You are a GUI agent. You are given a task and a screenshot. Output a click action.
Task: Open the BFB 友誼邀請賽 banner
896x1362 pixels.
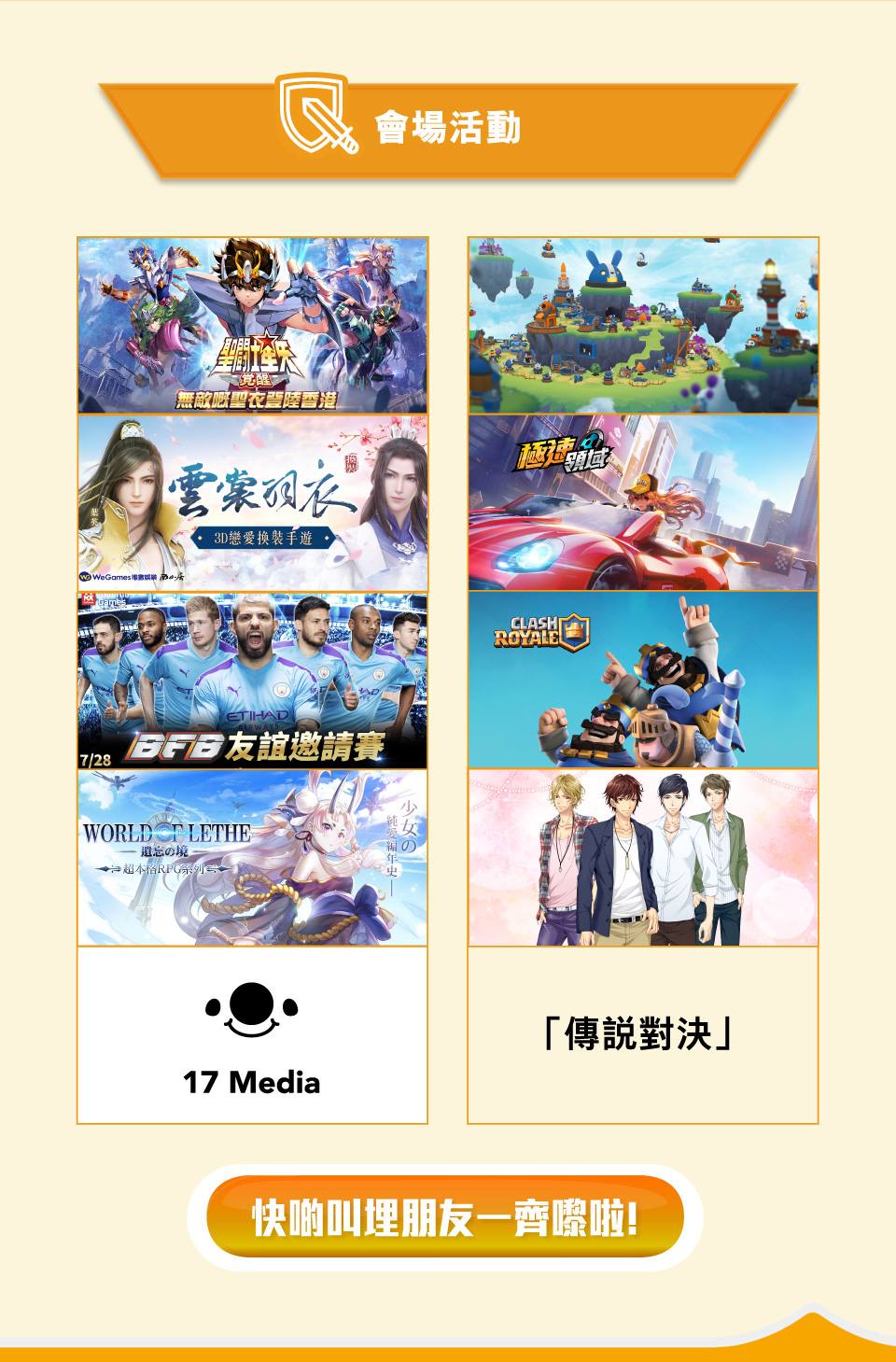point(252,681)
